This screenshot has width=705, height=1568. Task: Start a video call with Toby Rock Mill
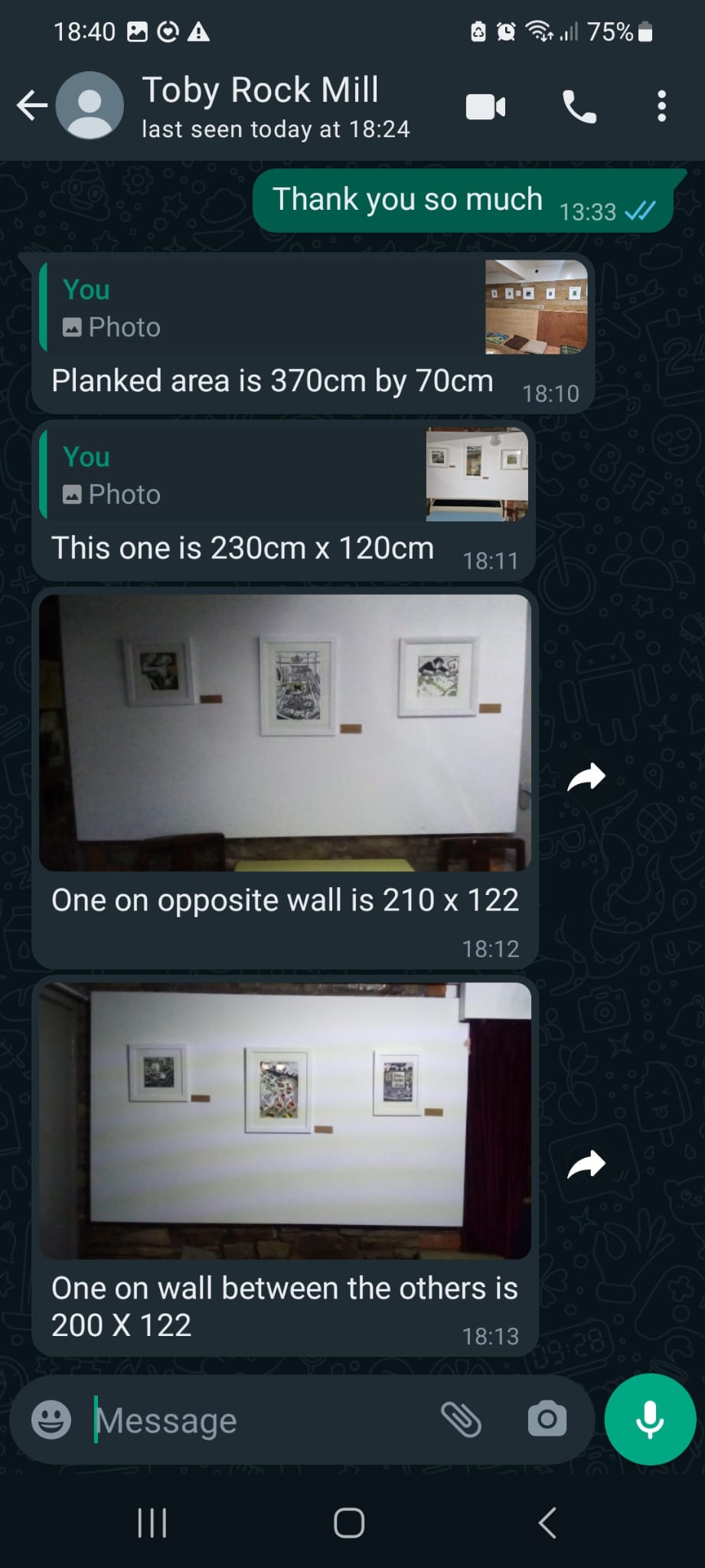click(x=485, y=107)
